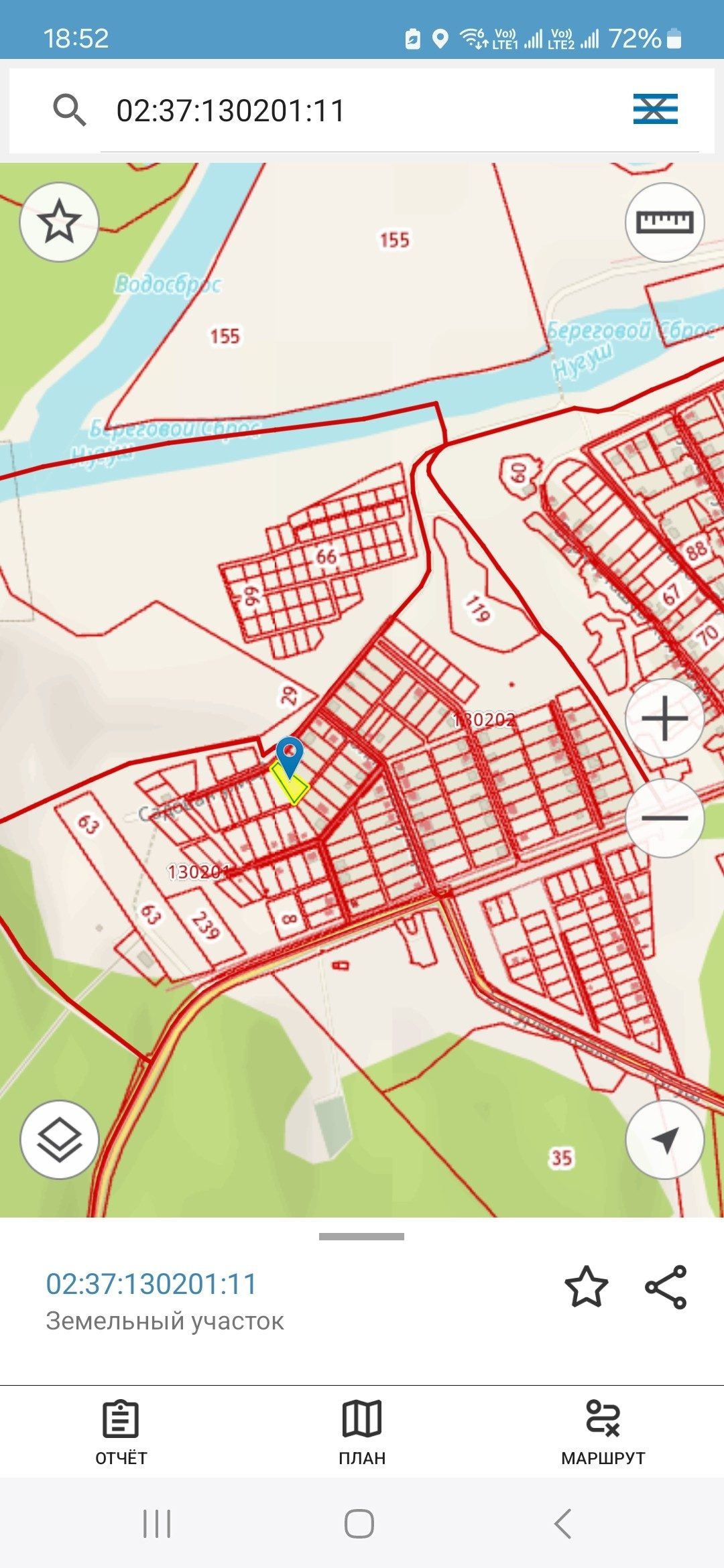Image resolution: width=724 pixels, height=1568 pixels.
Task: Tap the blue pin on the selected parcel
Action: point(290,755)
